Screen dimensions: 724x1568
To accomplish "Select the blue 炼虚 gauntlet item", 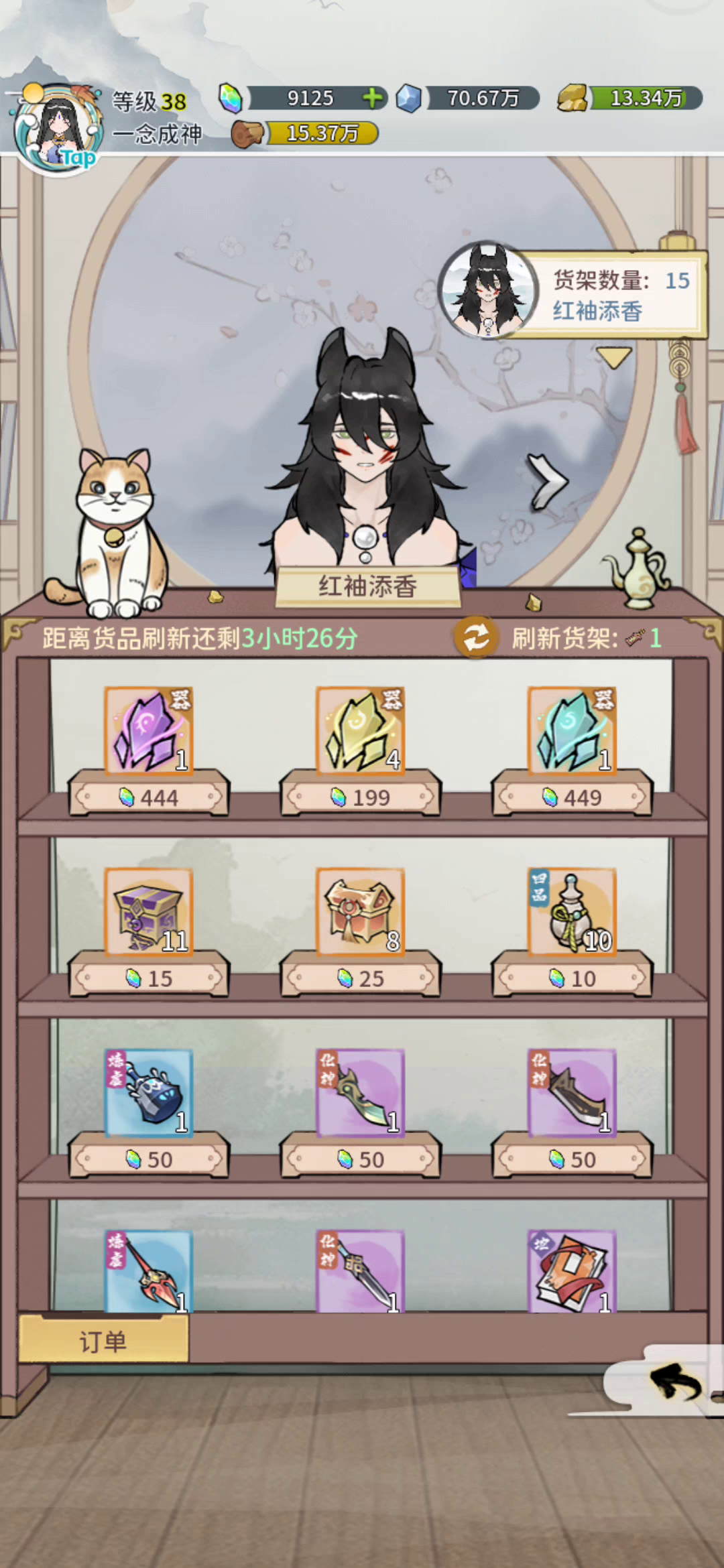I will point(149,1093).
